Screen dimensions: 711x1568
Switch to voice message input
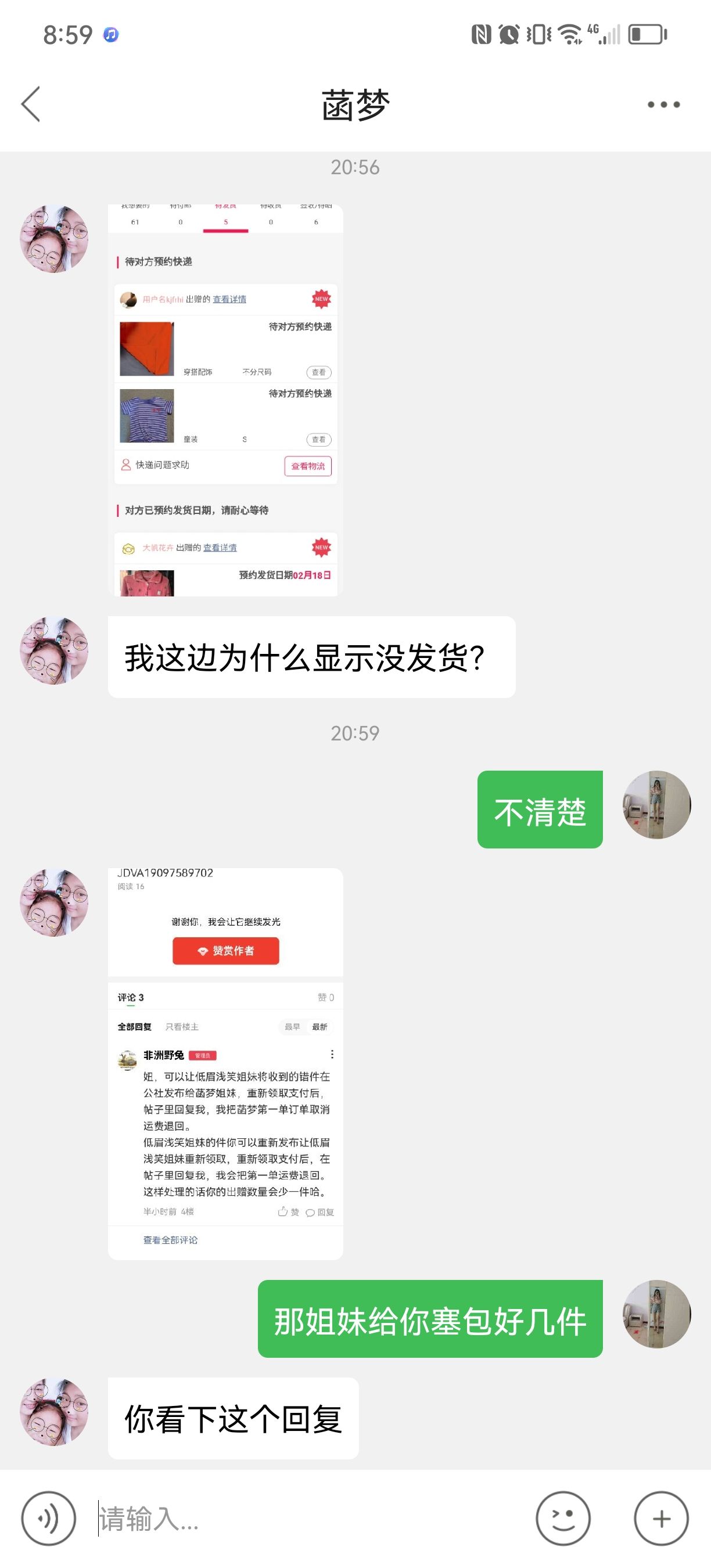[x=49, y=1518]
